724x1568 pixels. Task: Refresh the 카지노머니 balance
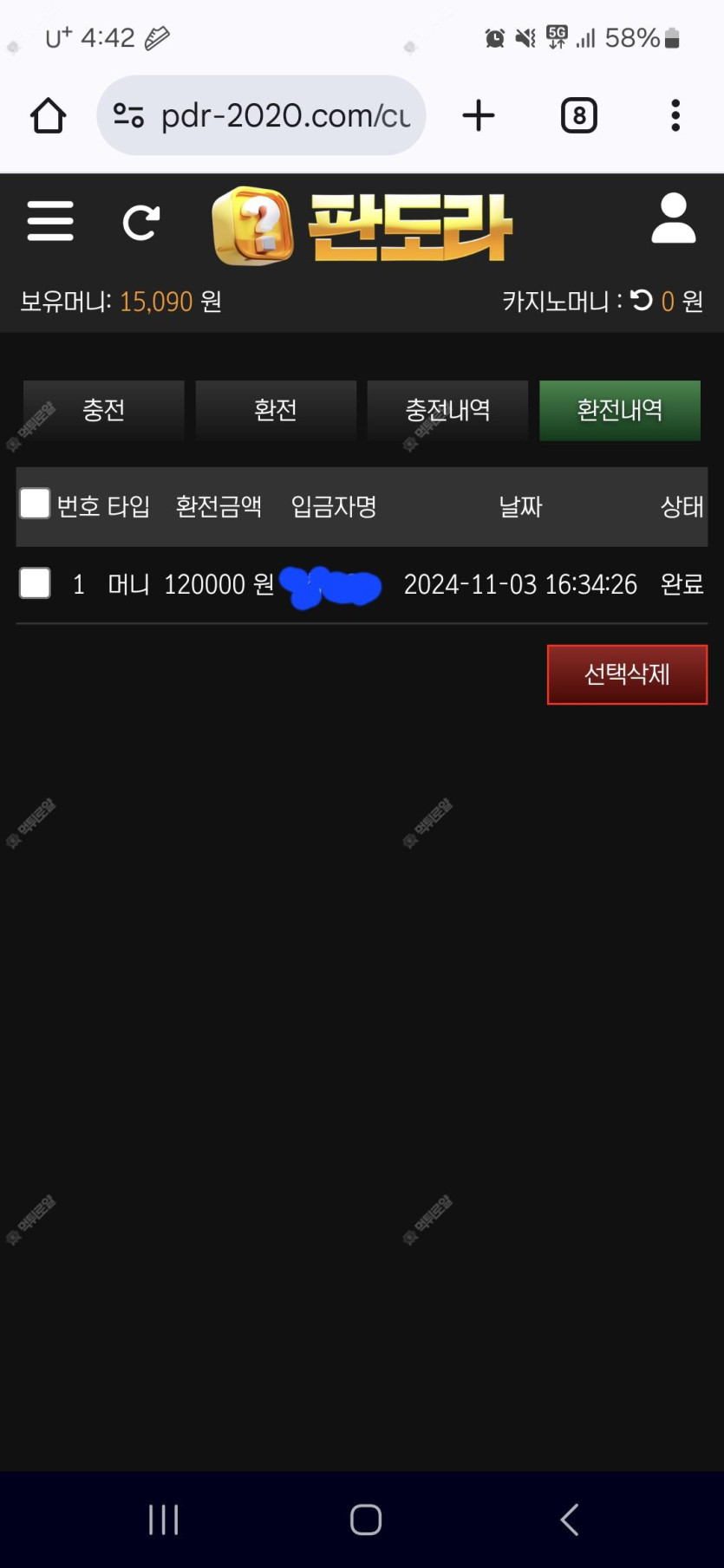[x=642, y=301]
